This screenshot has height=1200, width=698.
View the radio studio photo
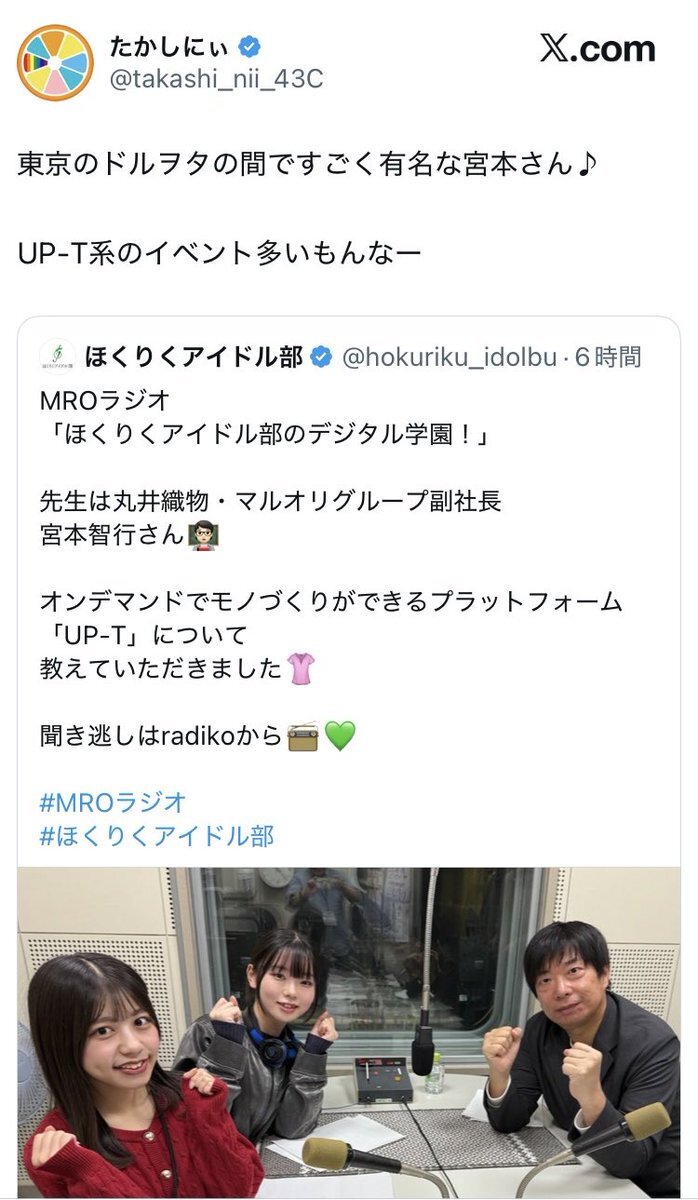pyautogui.click(x=349, y=1032)
